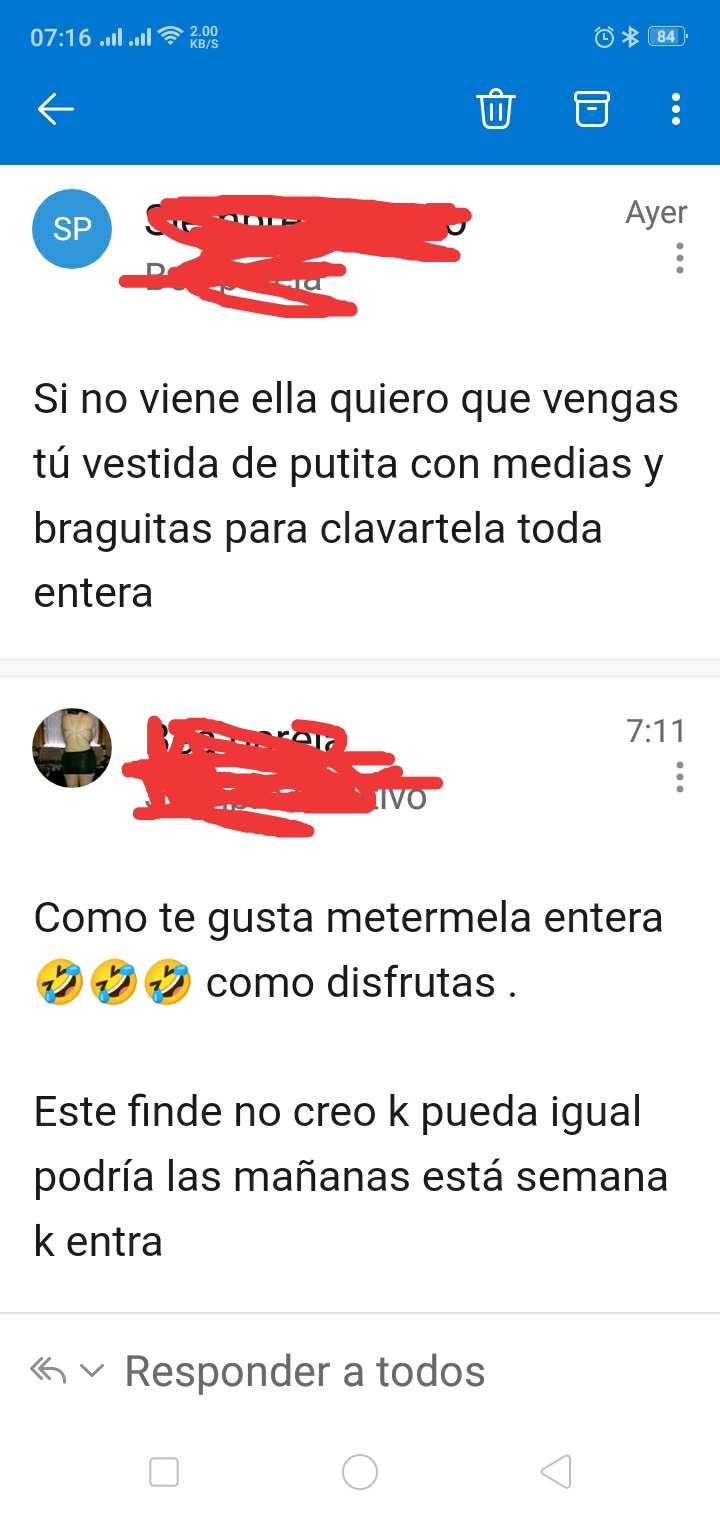Tap the photo avatar of the second sender
720x1520 pixels.
pyautogui.click(x=72, y=748)
